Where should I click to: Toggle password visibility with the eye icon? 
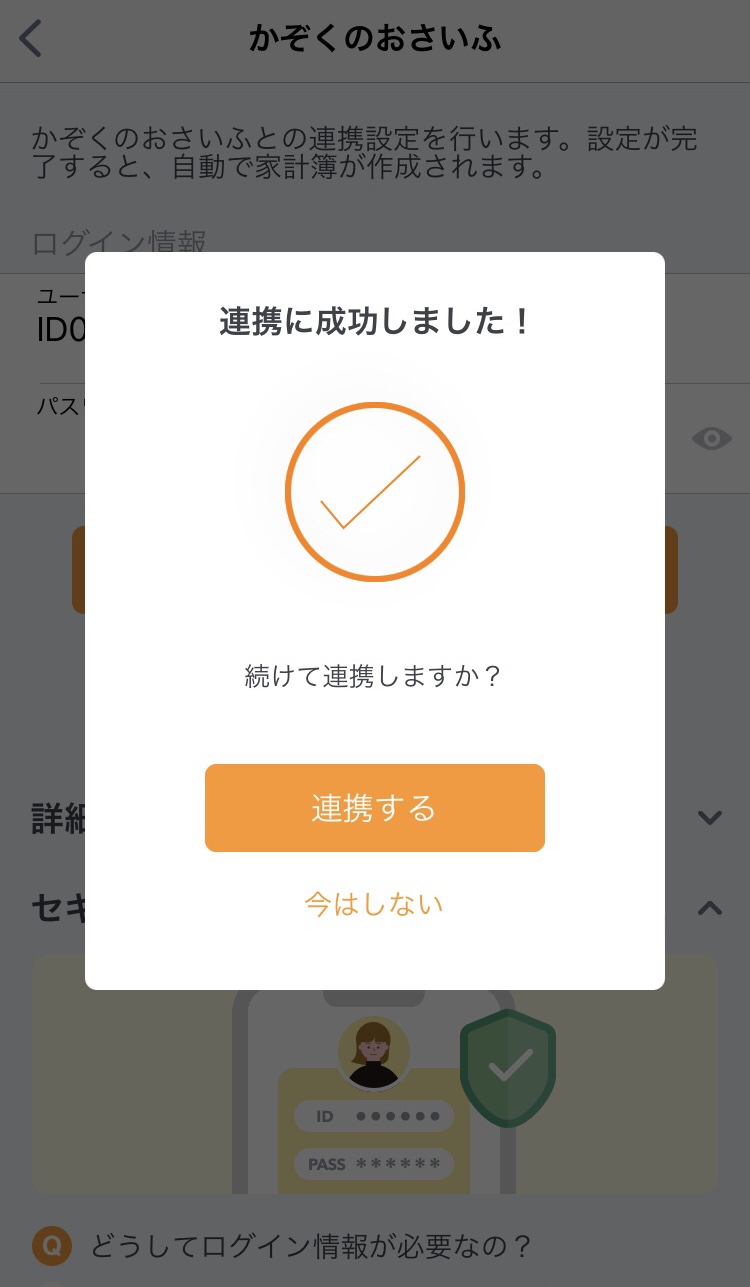[712, 438]
